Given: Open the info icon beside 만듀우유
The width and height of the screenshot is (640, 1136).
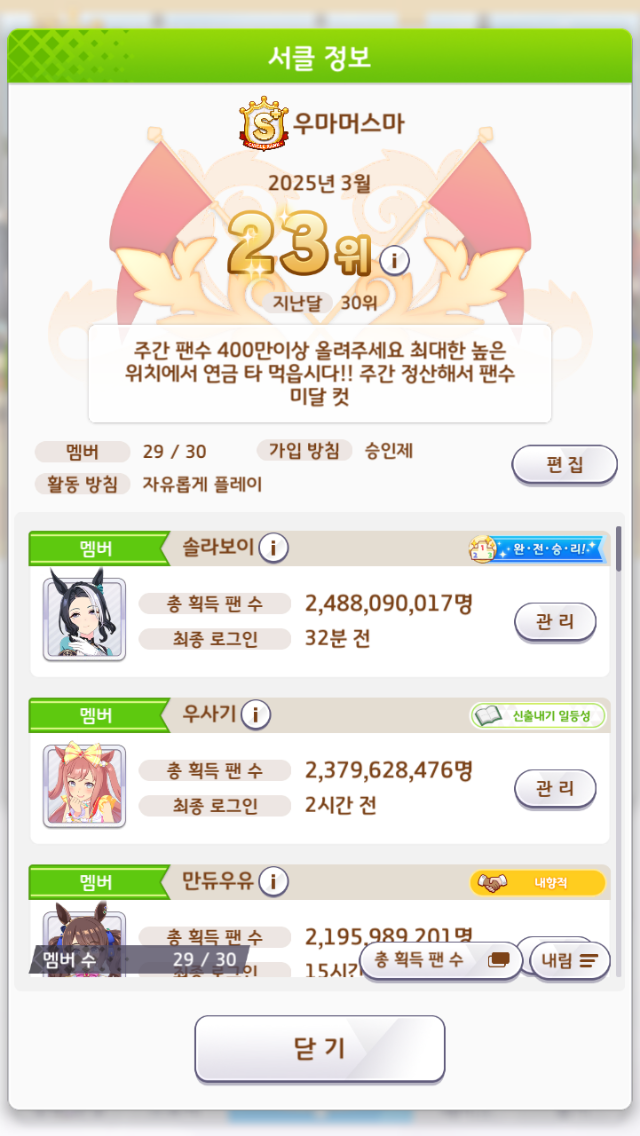Looking at the screenshot, I should tap(273, 882).
